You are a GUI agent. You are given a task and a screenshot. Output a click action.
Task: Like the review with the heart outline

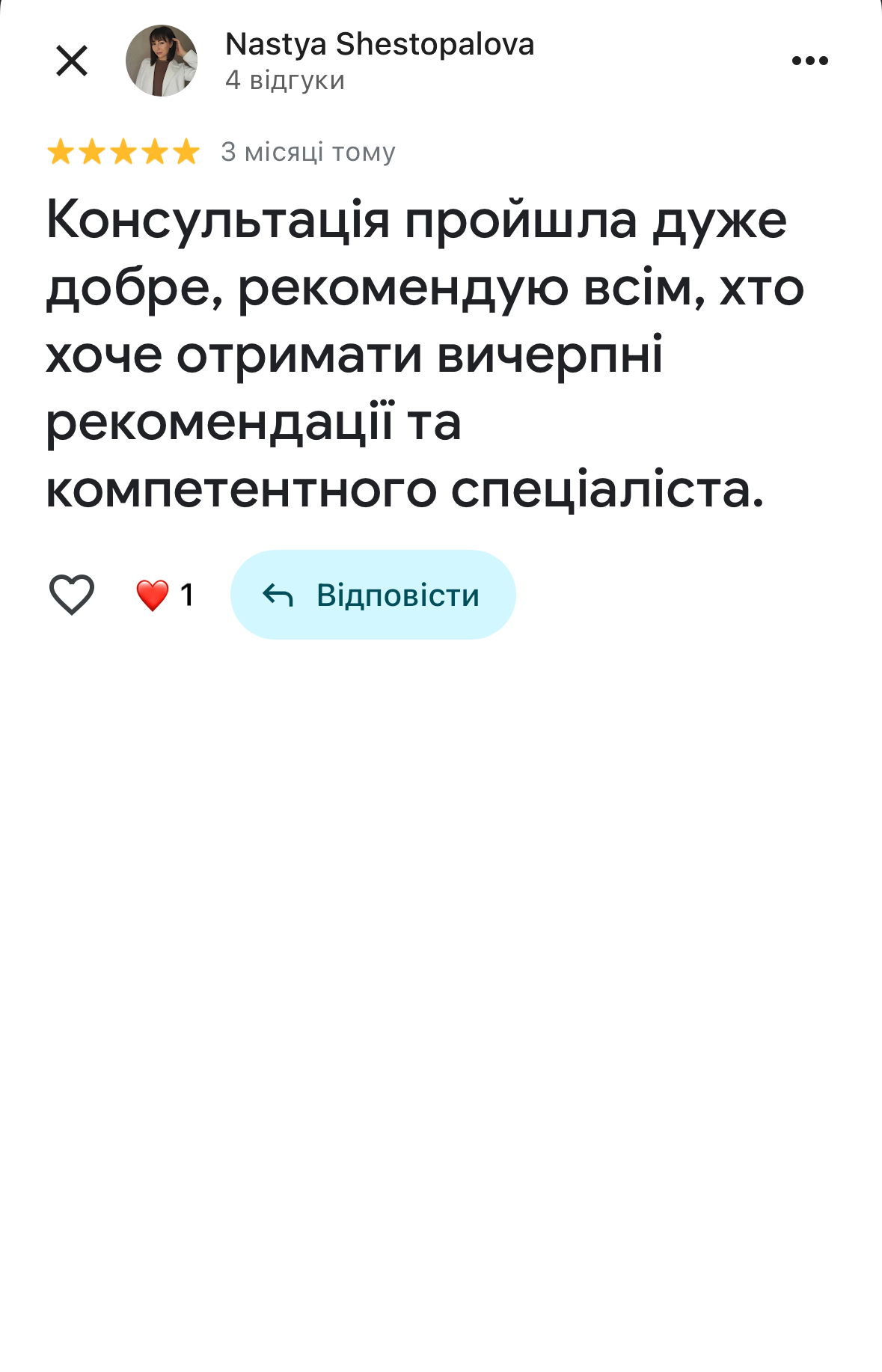[72, 595]
